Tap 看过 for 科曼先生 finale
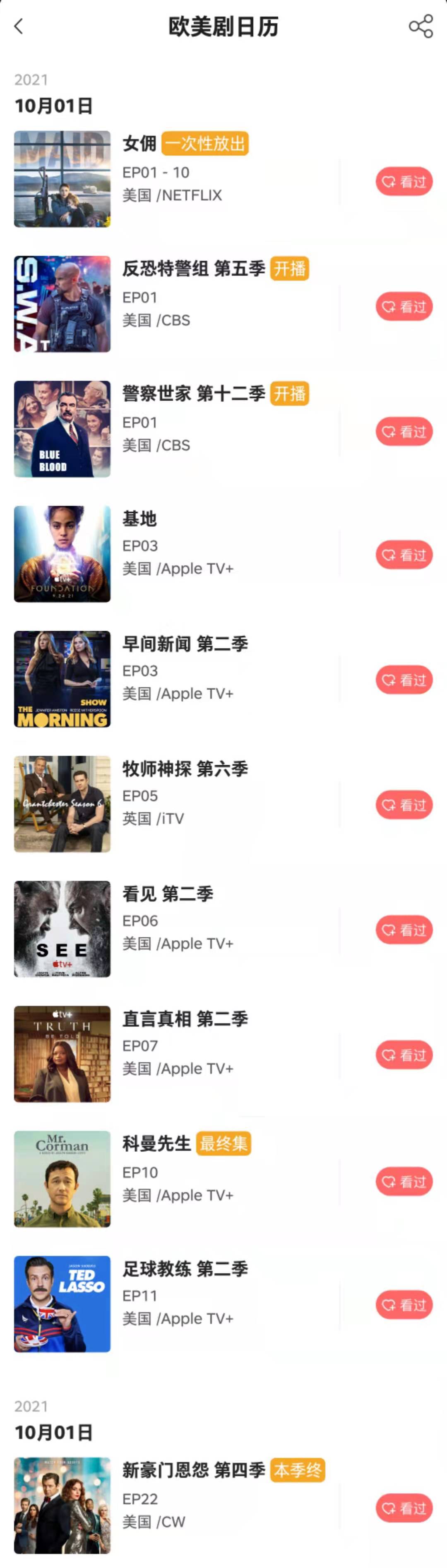The height and width of the screenshot is (1568, 447). tap(404, 1181)
